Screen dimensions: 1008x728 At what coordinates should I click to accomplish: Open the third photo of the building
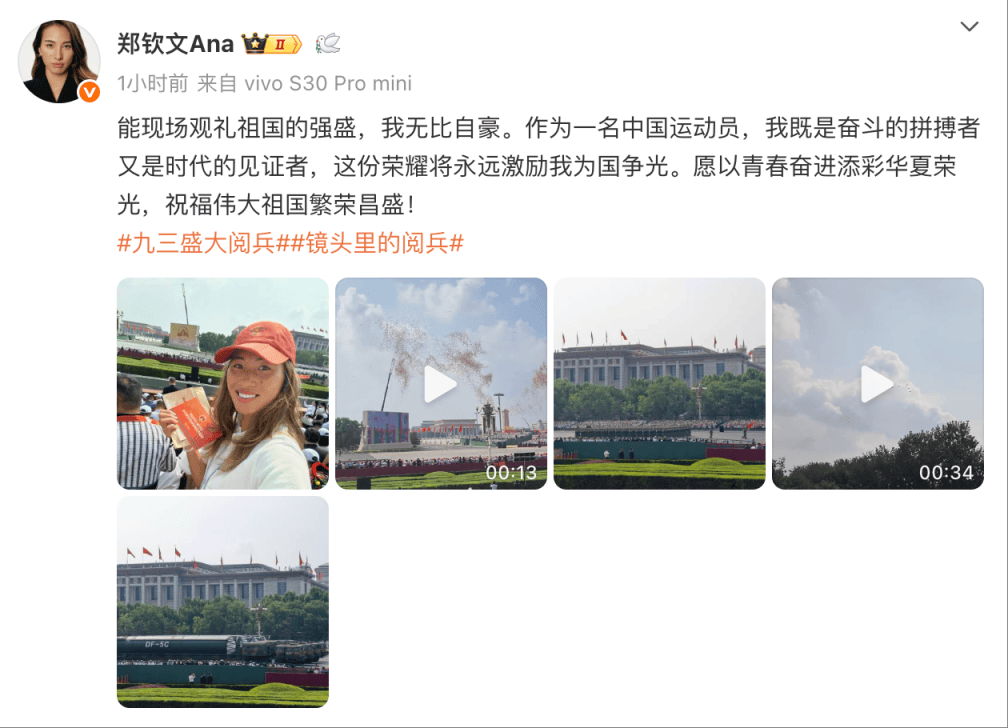coord(659,383)
